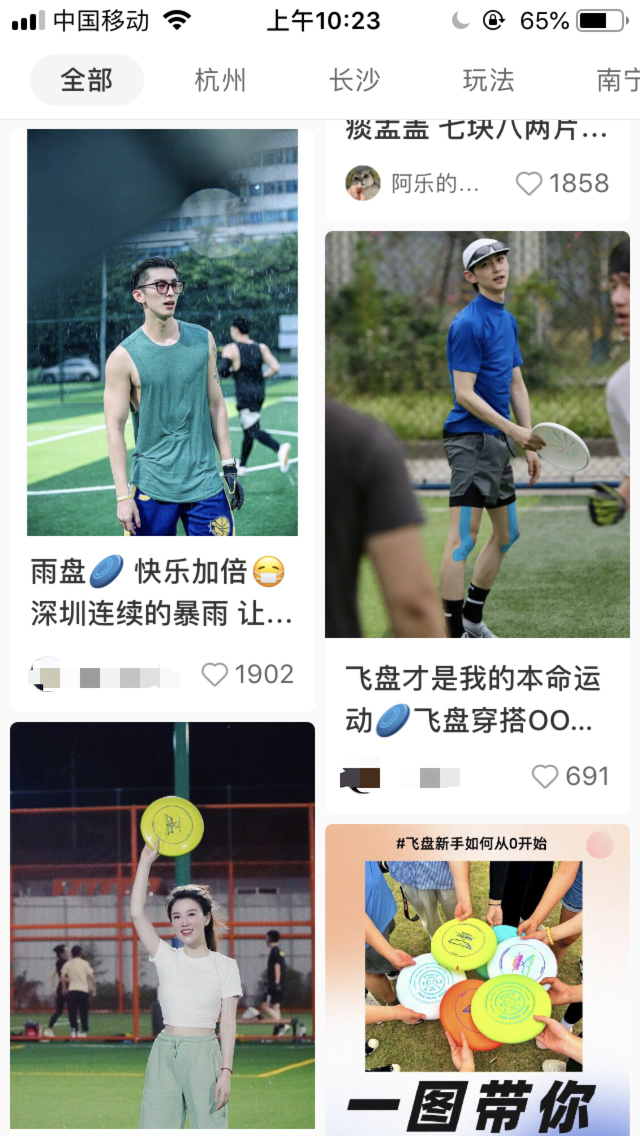Switch to the 长沙 tab
The width and height of the screenshot is (640, 1136).
pos(354,80)
